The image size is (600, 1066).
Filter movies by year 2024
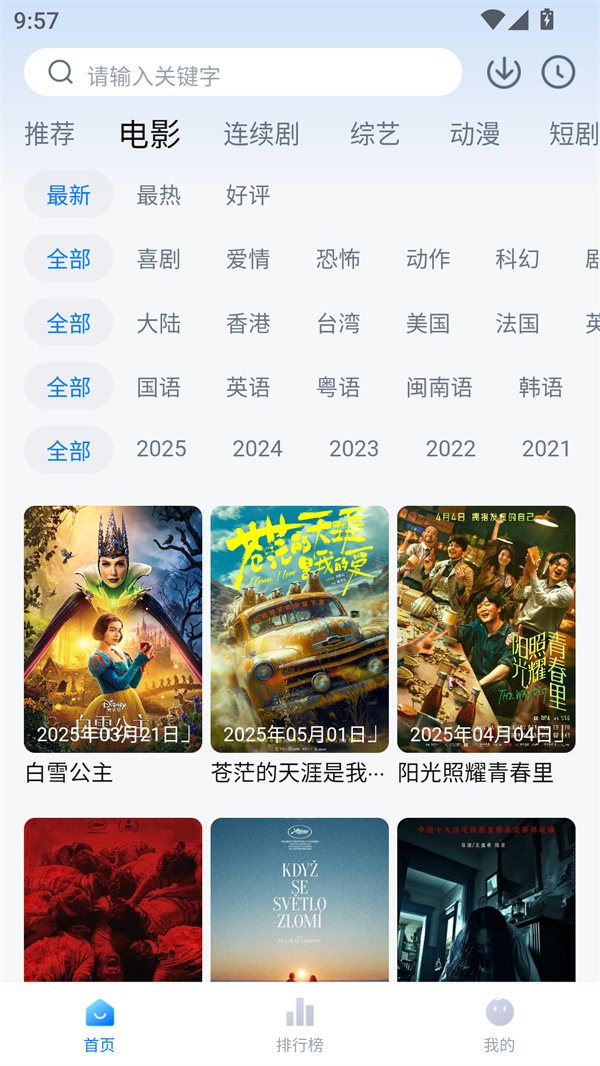click(258, 449)
